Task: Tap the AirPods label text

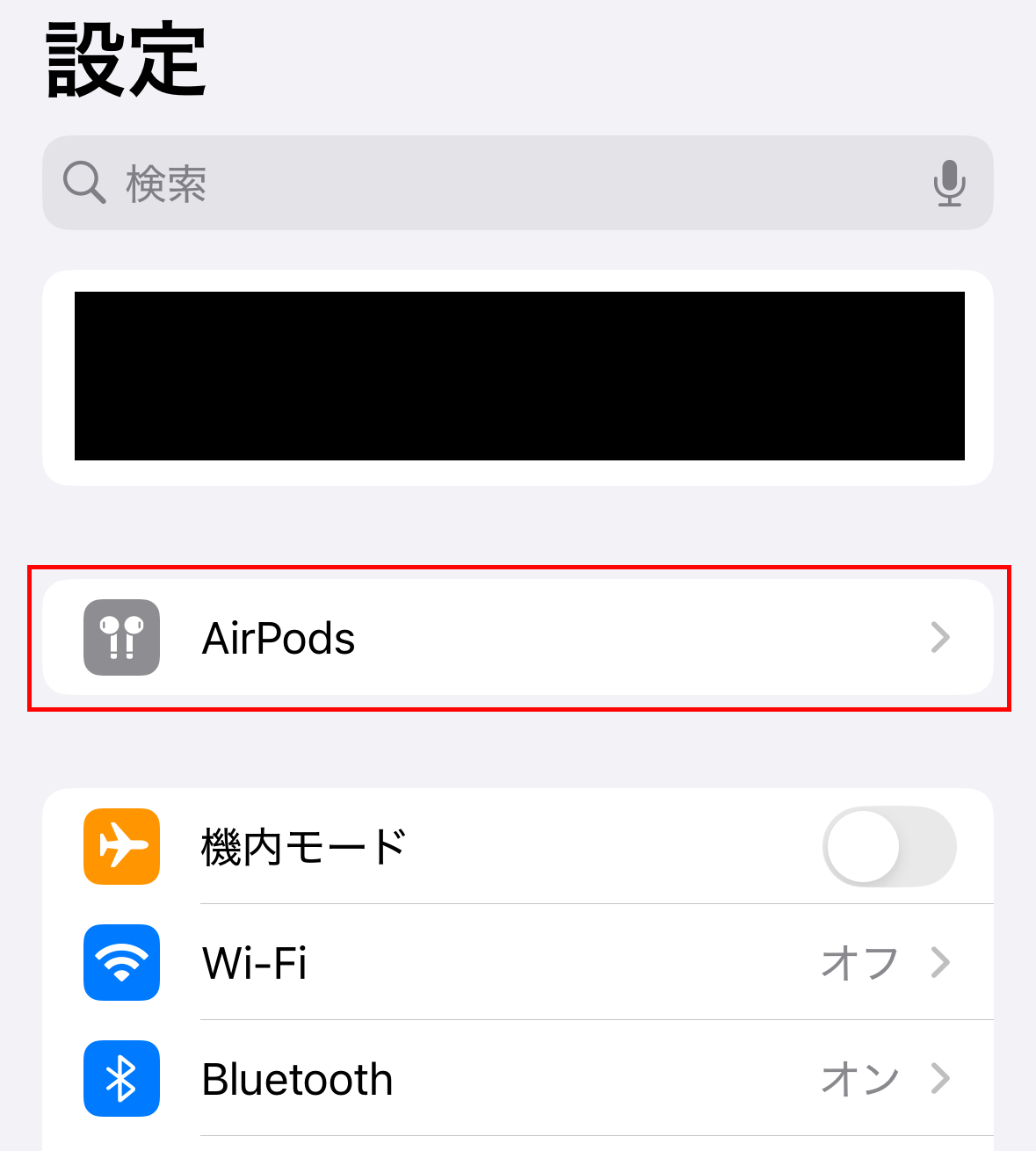Action: [x=279, y=639]
